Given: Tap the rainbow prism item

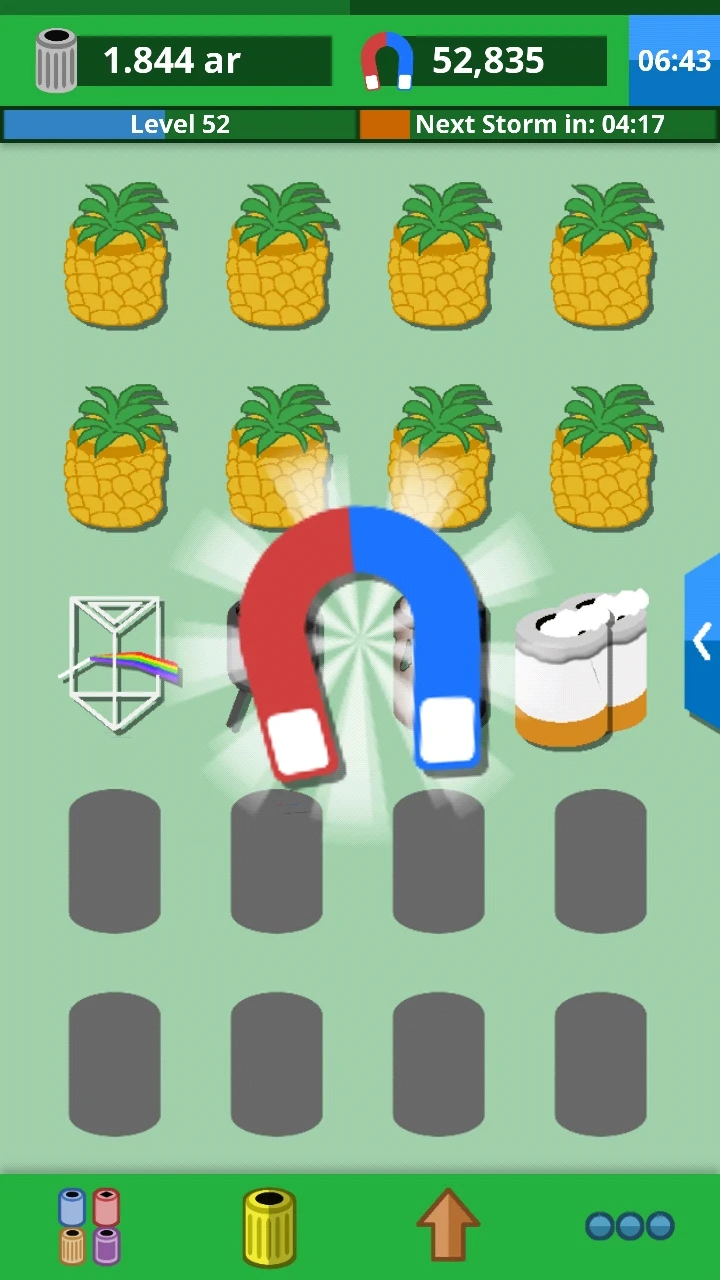Looking at the screenshot, I should point(118,662).
